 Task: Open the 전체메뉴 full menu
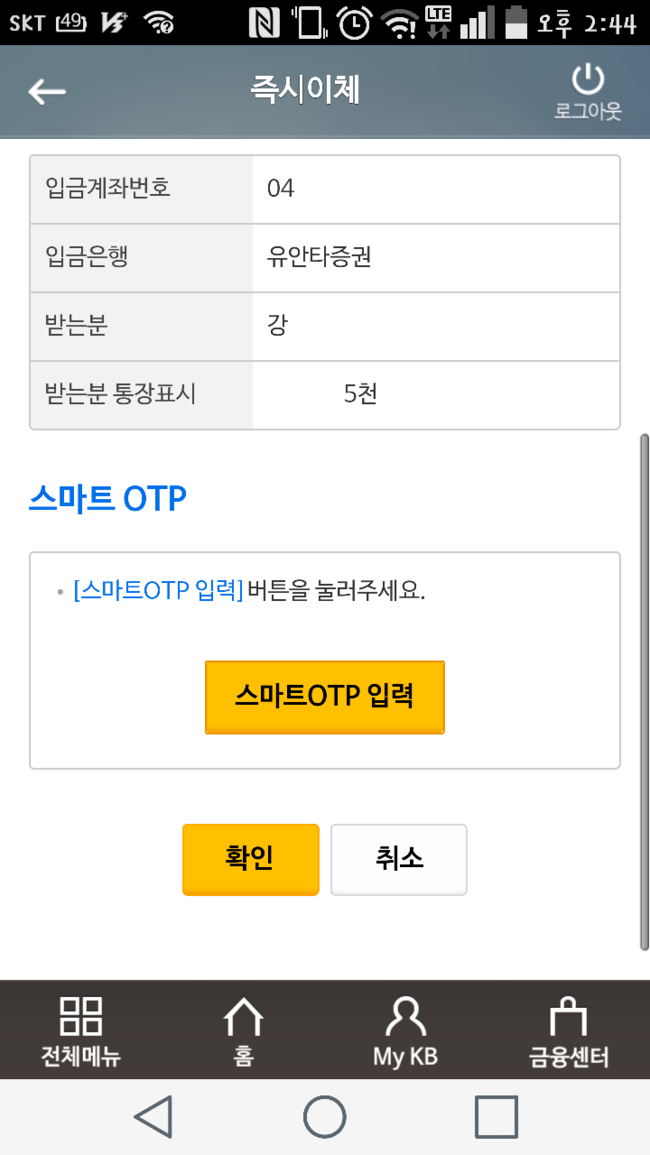tap(81, 1031)
